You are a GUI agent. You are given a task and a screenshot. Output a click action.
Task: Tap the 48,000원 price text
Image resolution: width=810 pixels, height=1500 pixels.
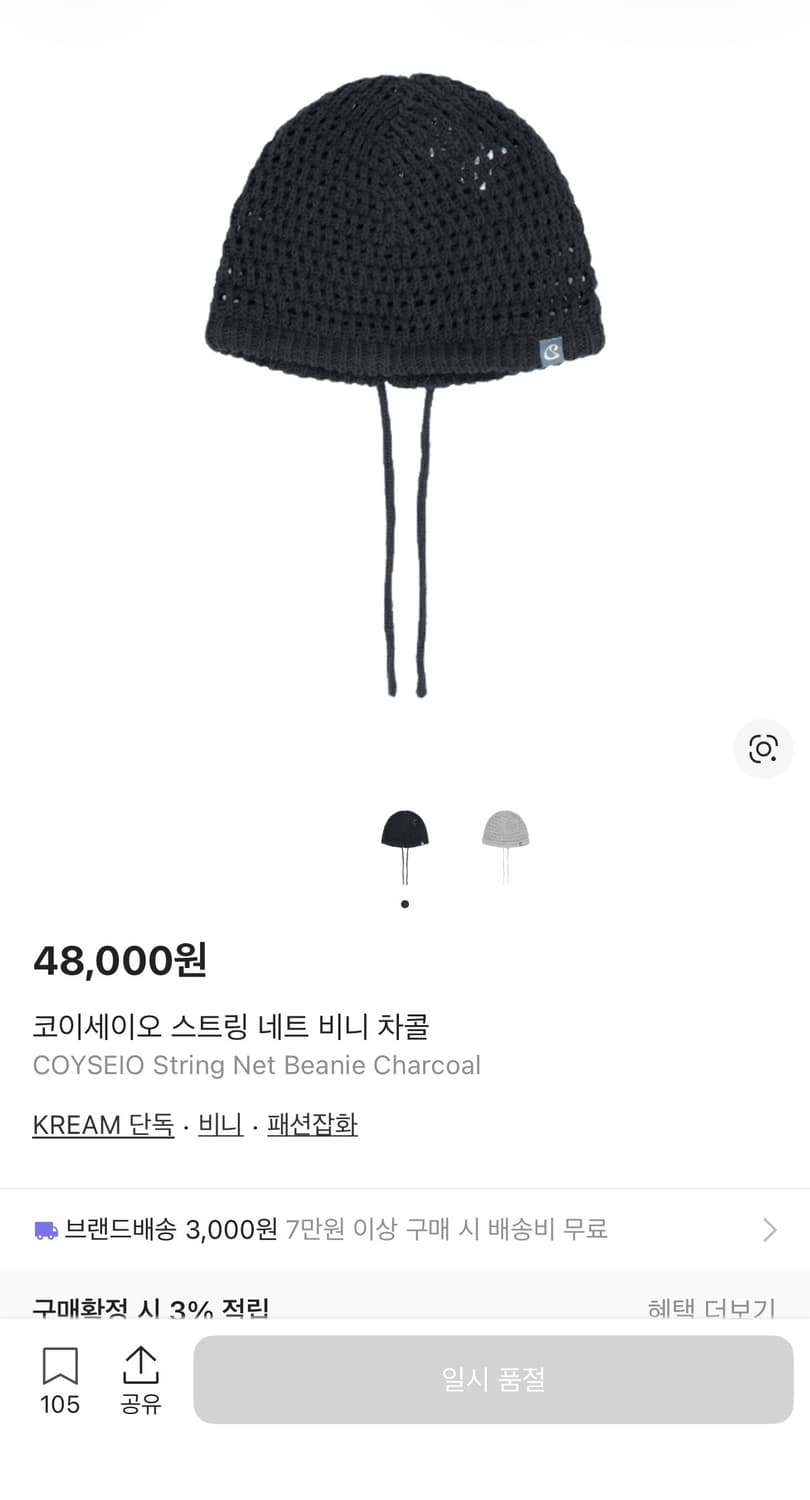click(x=120, y=959)
